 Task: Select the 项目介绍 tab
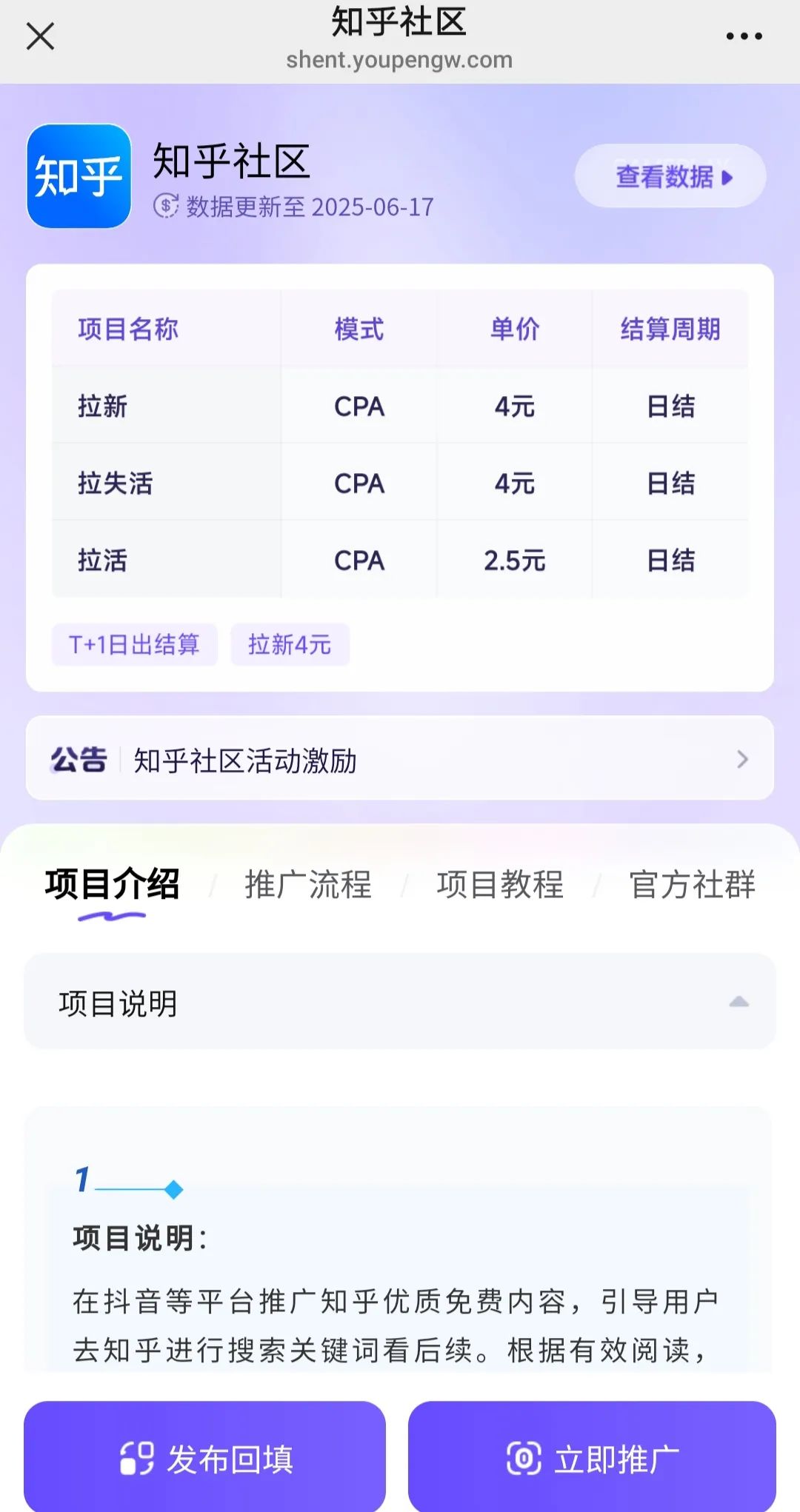113,884
